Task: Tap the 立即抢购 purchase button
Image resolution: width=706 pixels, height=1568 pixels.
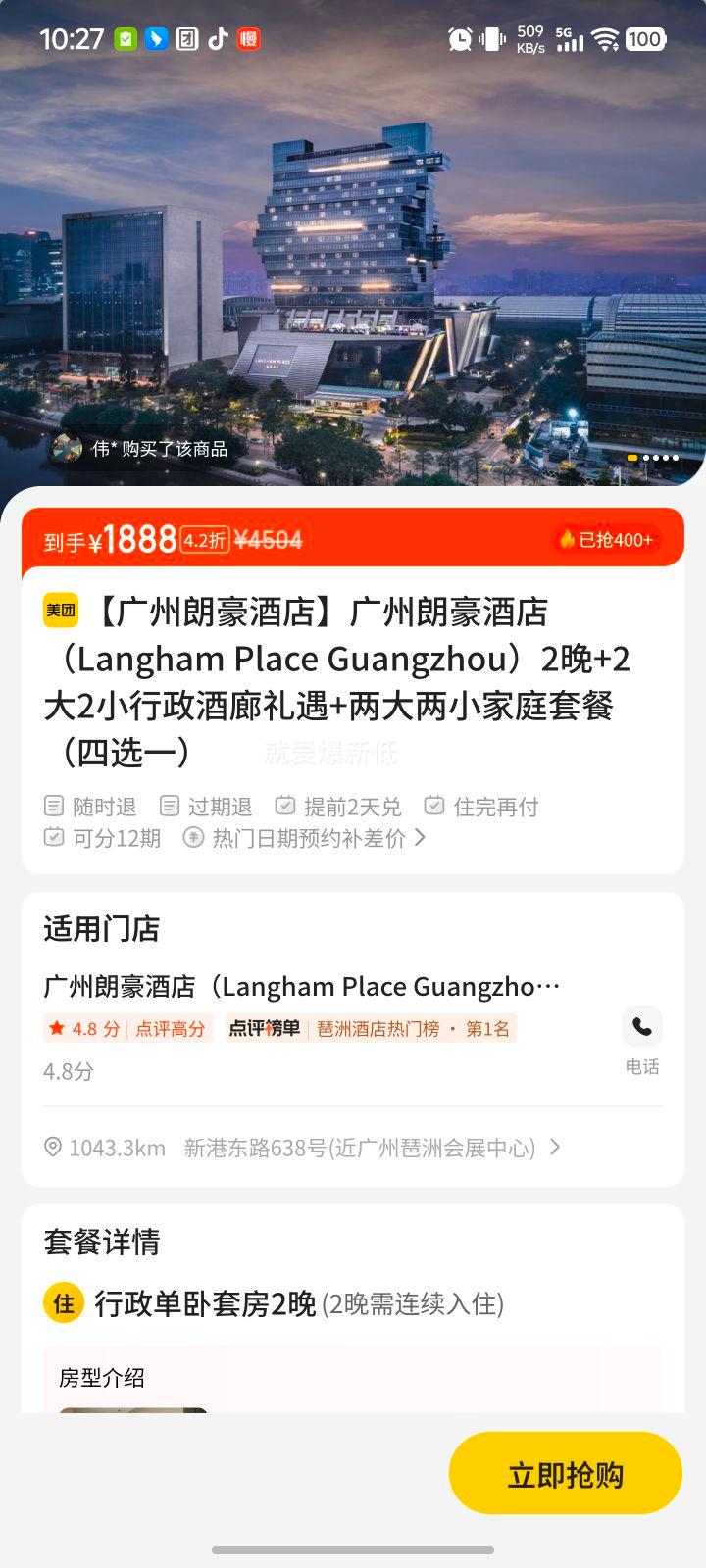Action: [x=565, y=1472]
